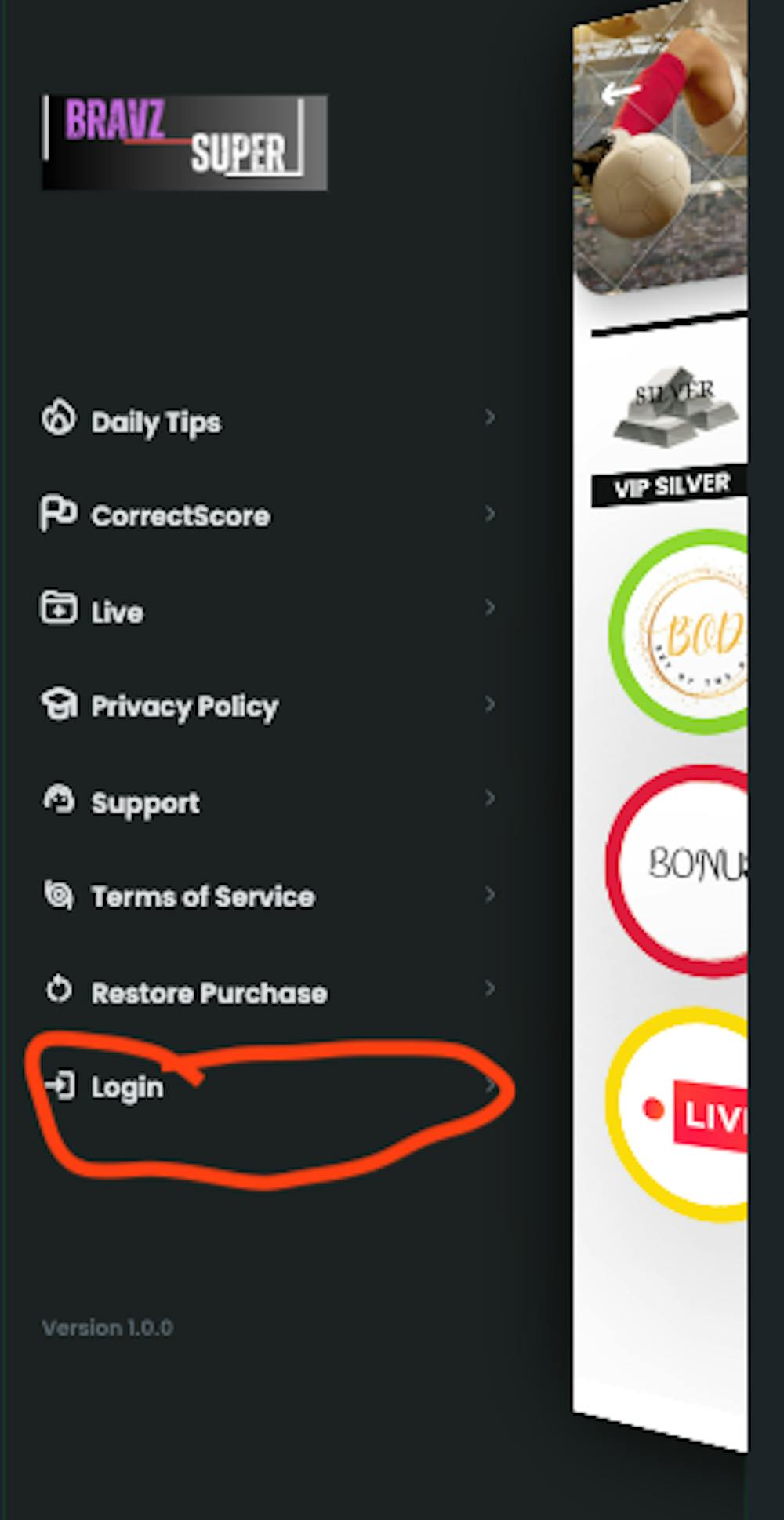Expand the CorrectScore chevron
The image size is (784, 1520).
pos(491,514)
